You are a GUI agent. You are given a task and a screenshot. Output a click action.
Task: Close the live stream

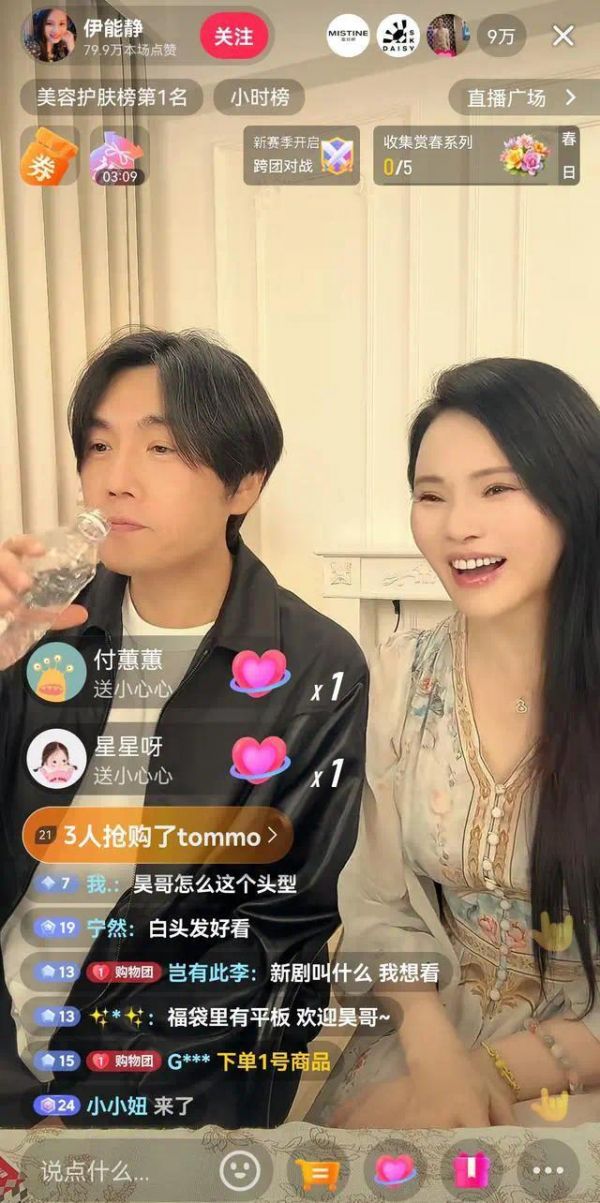[x=564, y=36]
